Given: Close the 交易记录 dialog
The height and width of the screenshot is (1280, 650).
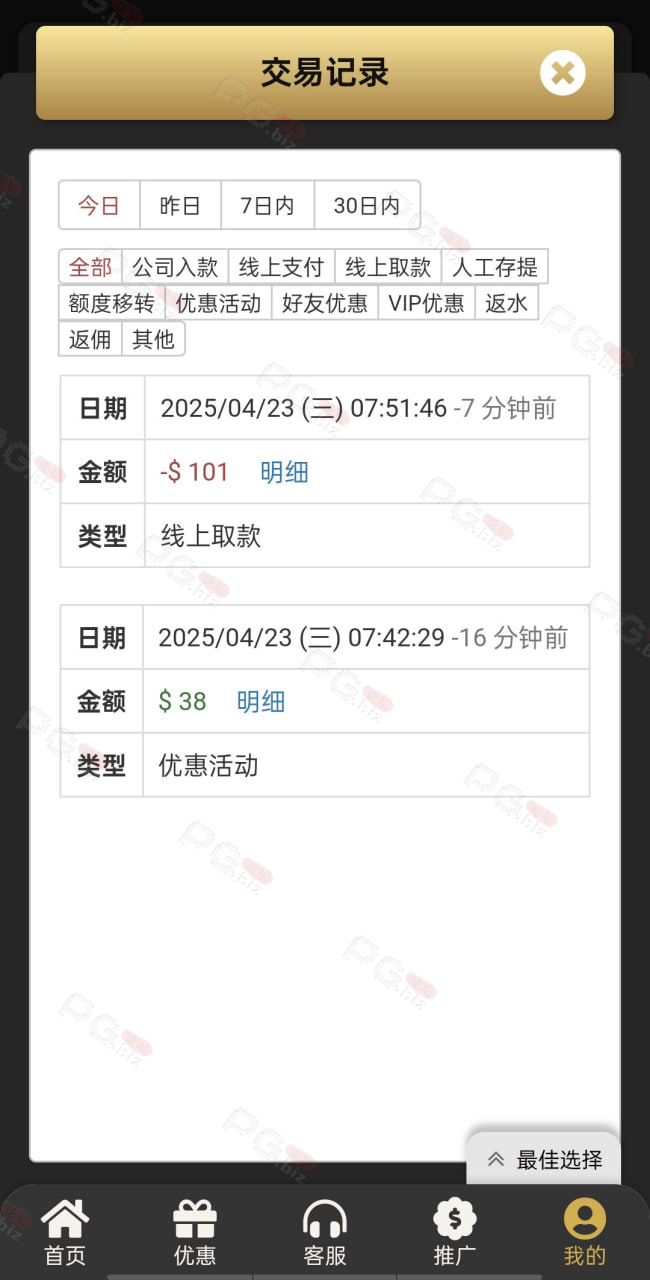Looking at the screenshot, I should (563, 73).
